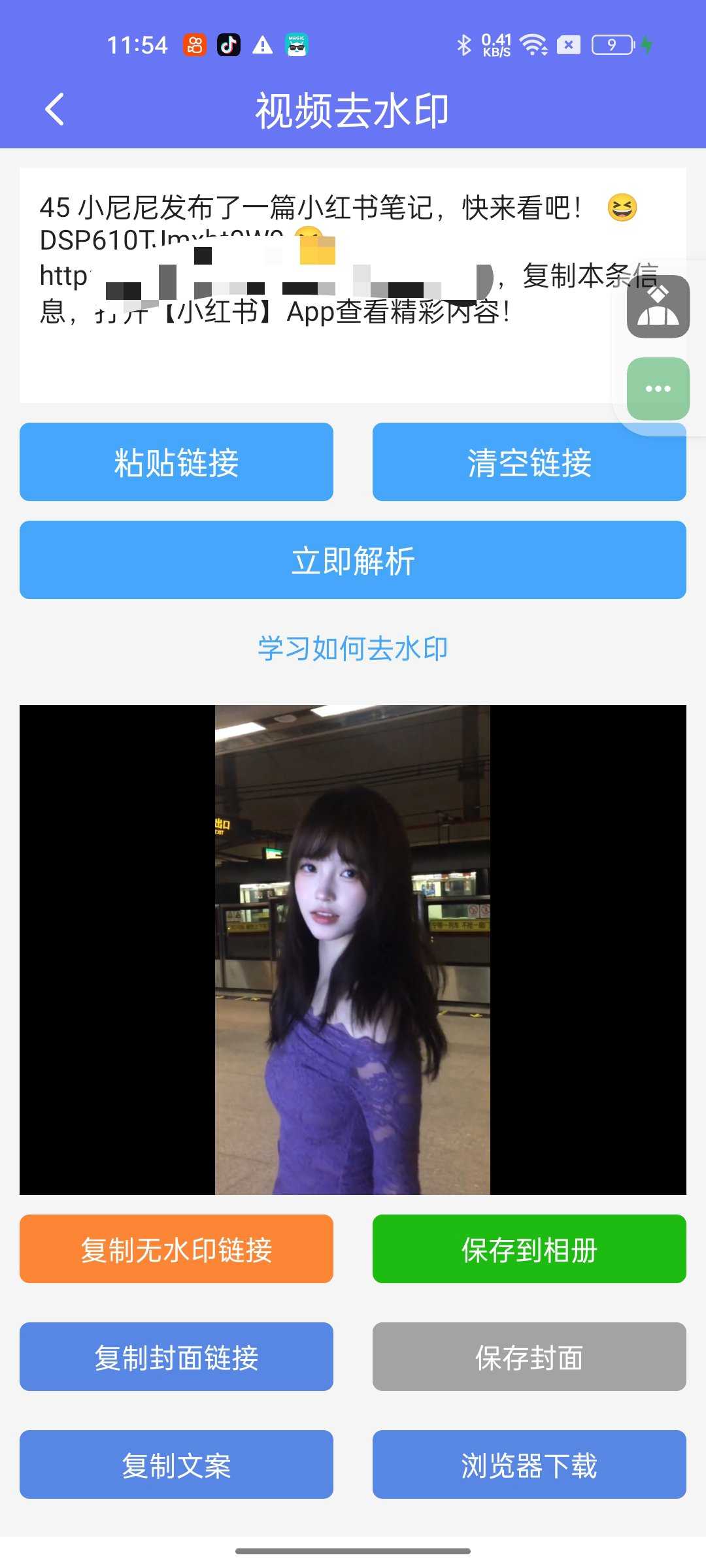Tap the 保存封面 button
Image resolution: width=706 pixels, height=1568 pixels.
tap(529, 1356)
